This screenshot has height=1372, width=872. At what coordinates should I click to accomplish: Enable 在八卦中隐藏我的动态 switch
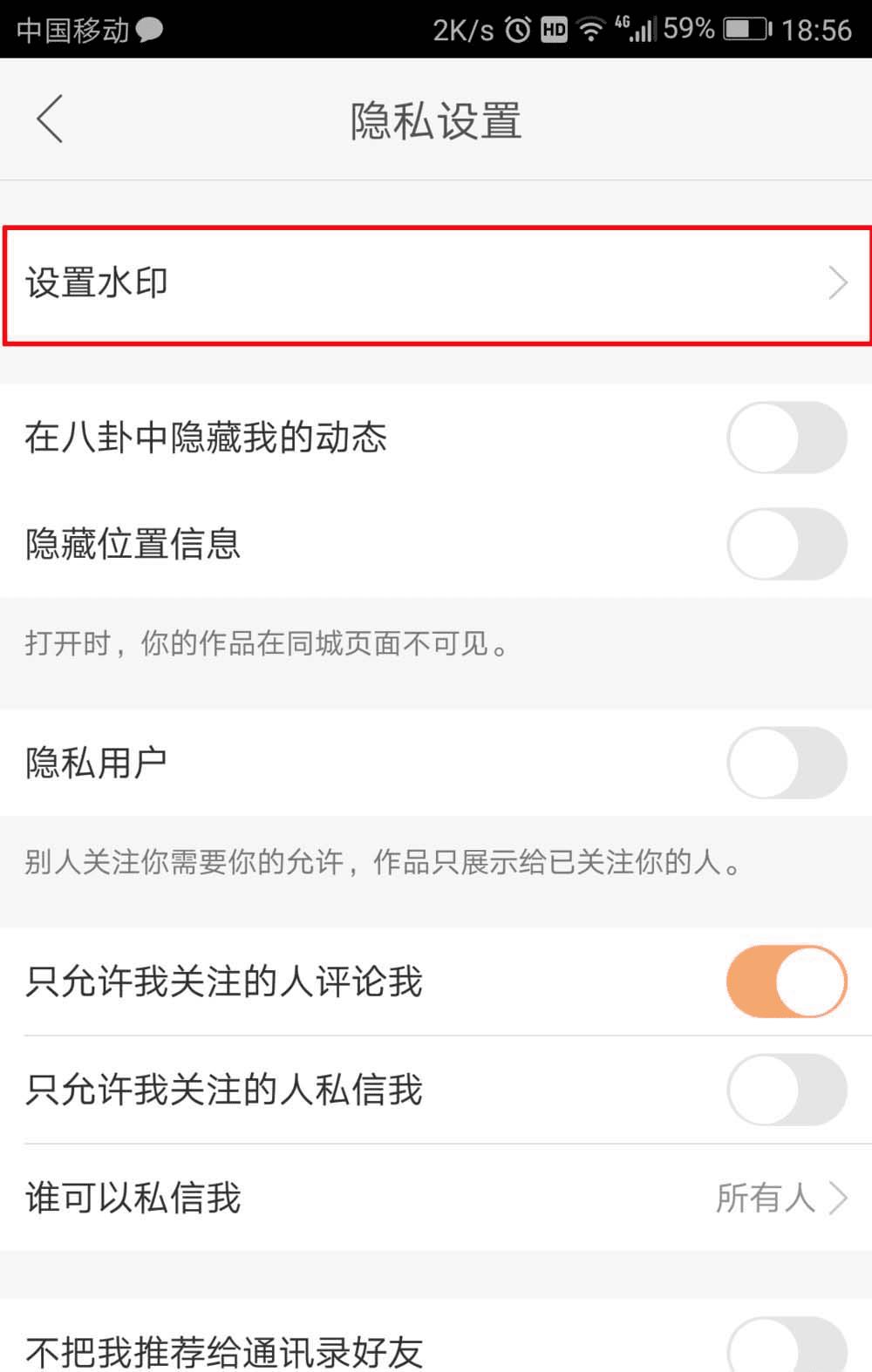pos(787,438)
